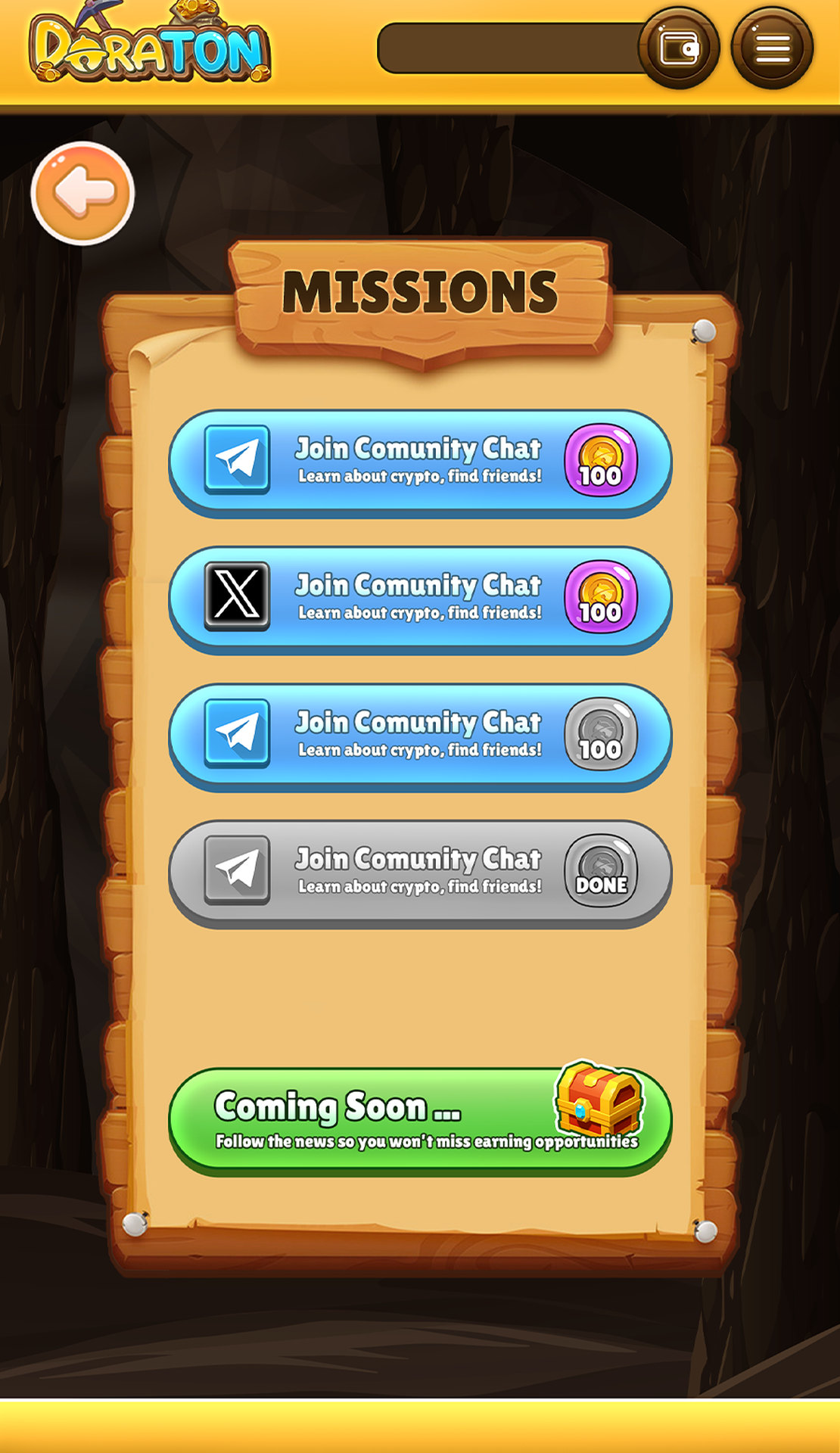This screenshot has width=840, height=1453.
Task: Open the Coming Soon treasure banner
Action: point(419,1120)
